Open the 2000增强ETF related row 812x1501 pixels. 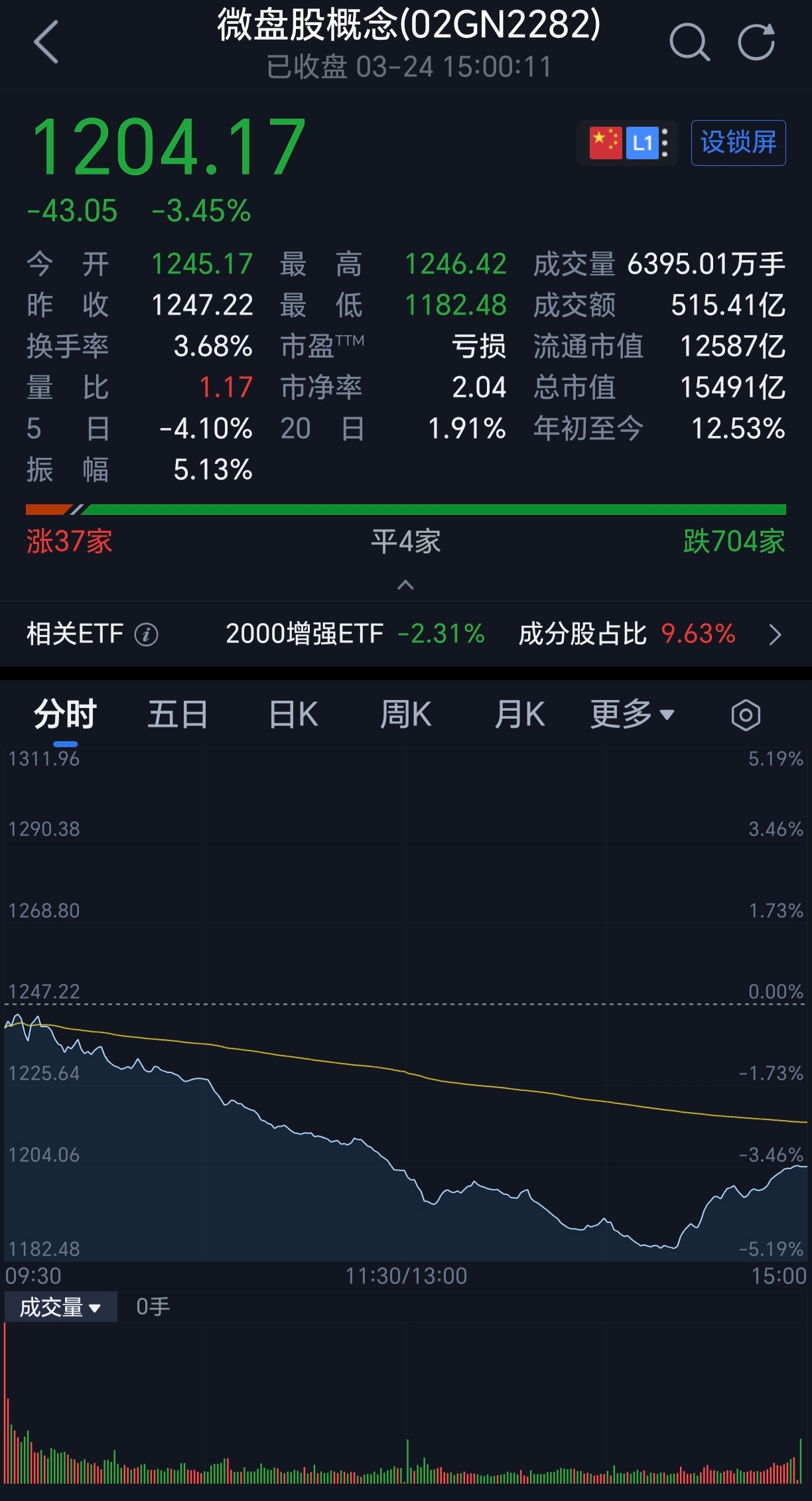point(356,634)
